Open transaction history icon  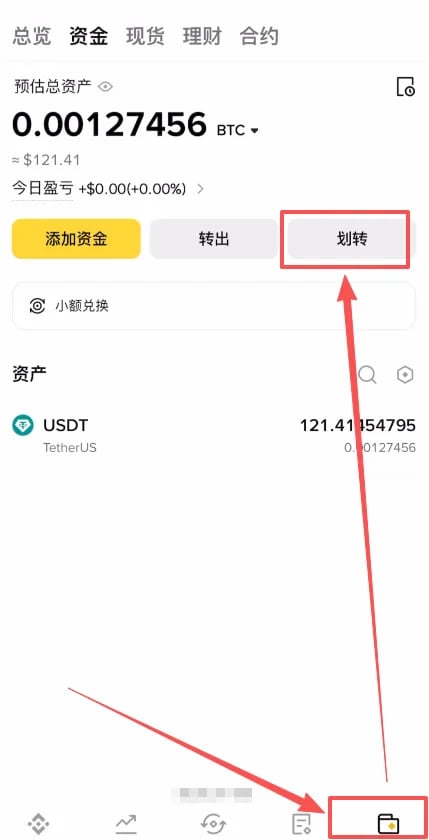coord(405,86)
